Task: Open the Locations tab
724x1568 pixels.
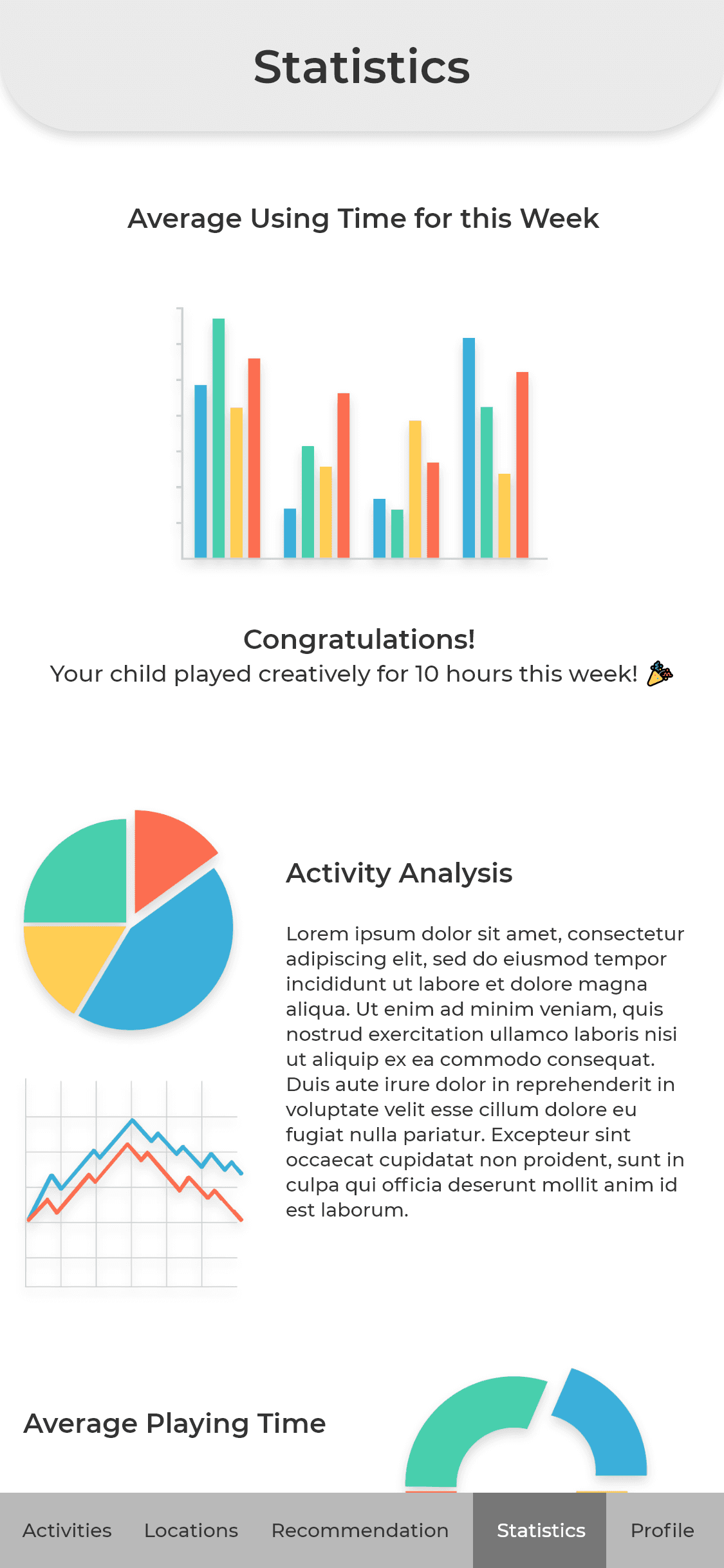Action: tap(191, 1530)
